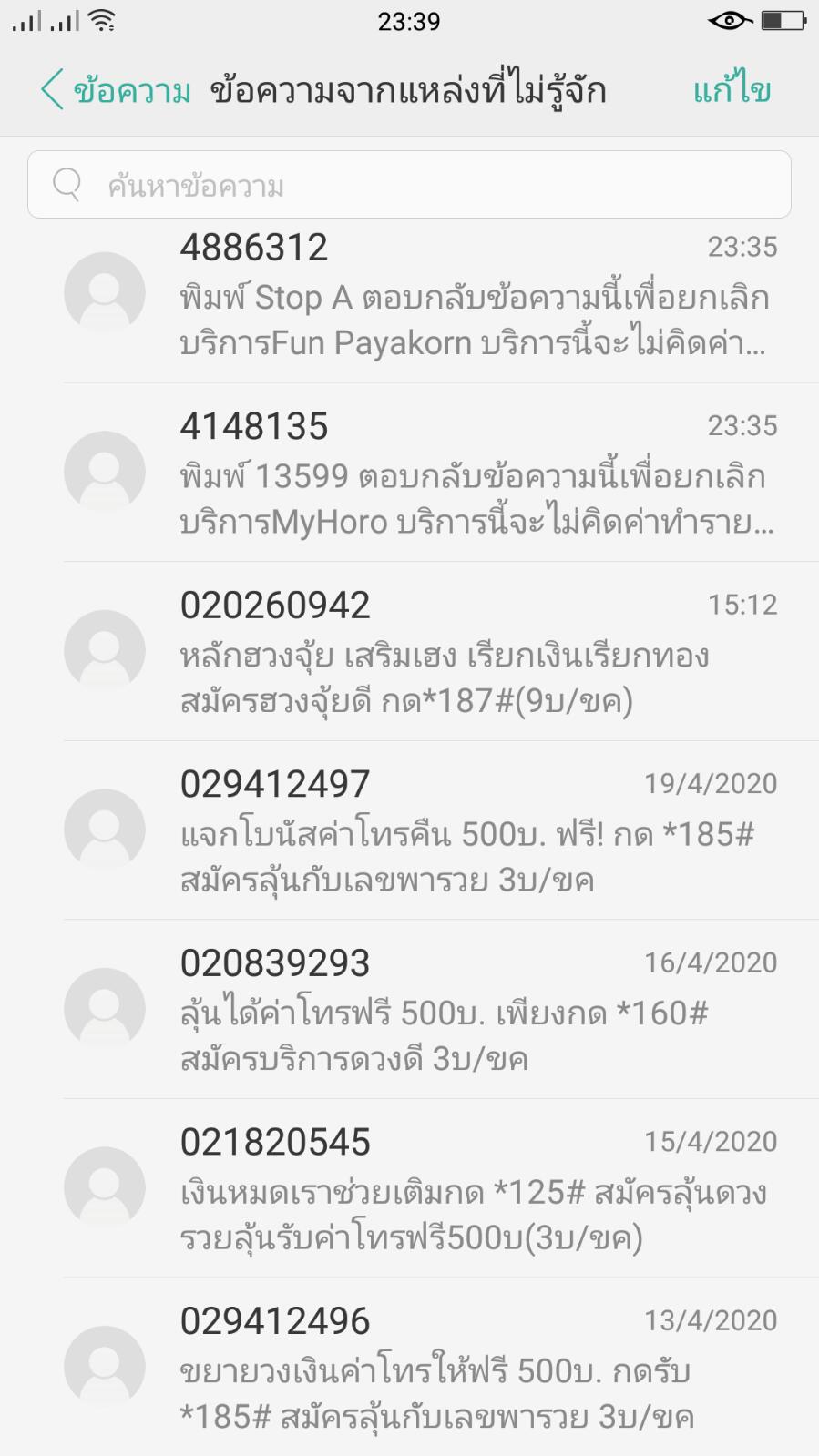Open the message thread from 4886312
Screen dimensions: 819x1456
(474, 295)
